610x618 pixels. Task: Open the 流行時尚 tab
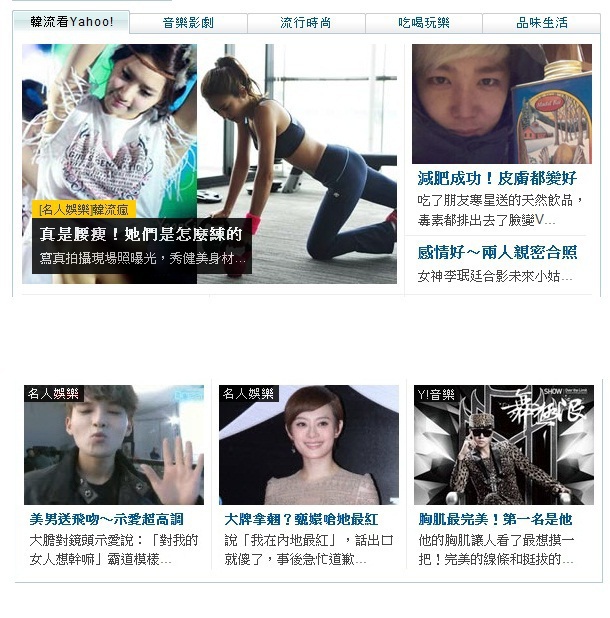tap(306, 22)
